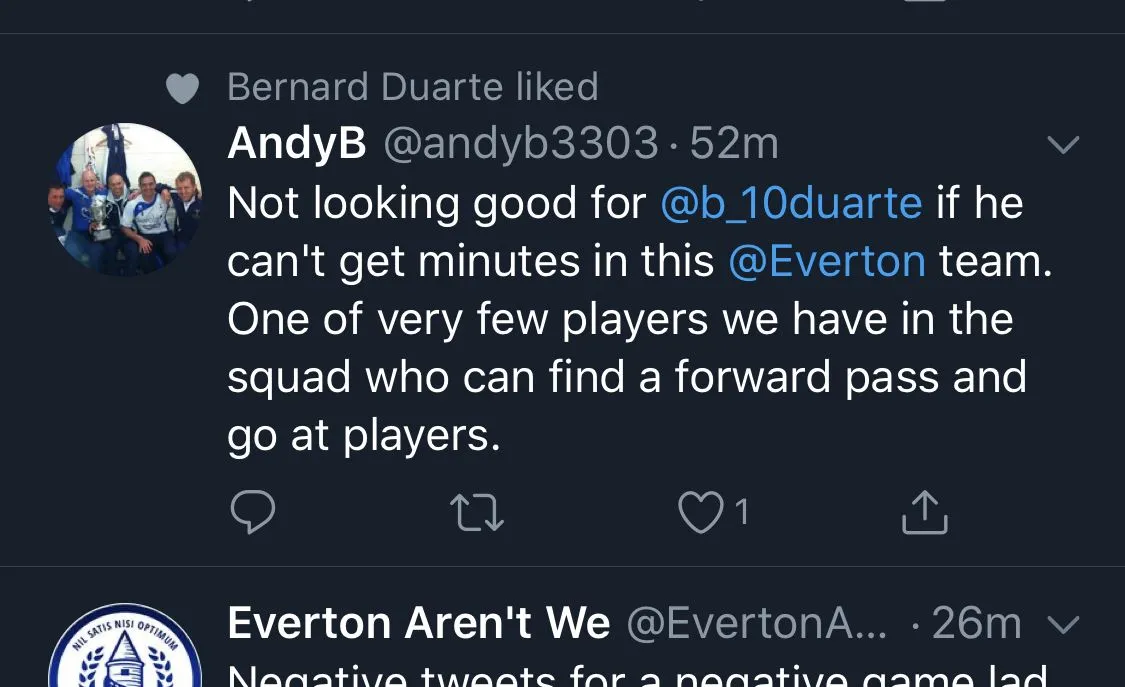The height and width of the screenshot is (687, 1125).
Task: Open the @Everton mention link
Action: [827, 261]
